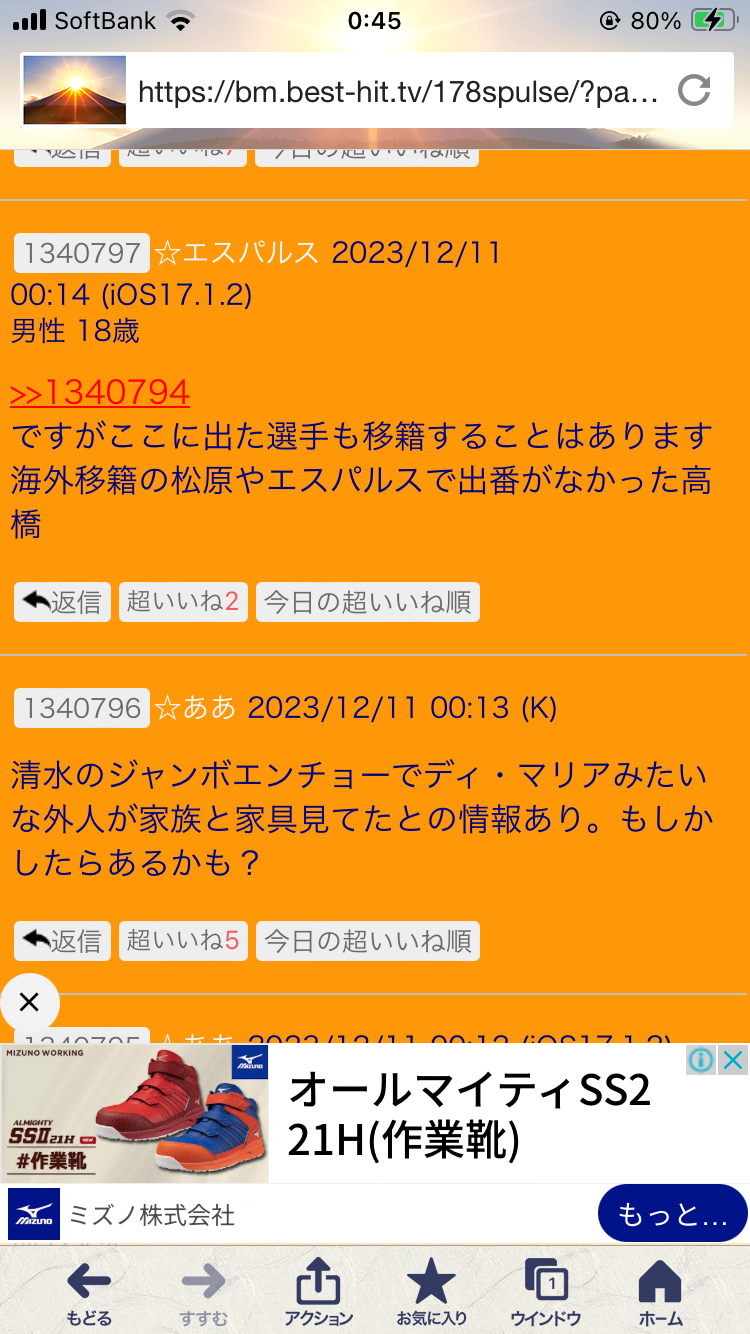Image resolution: width=750 pixels, height=1334 pixels.
Task: Open post number 1340796
Action: 82,708
